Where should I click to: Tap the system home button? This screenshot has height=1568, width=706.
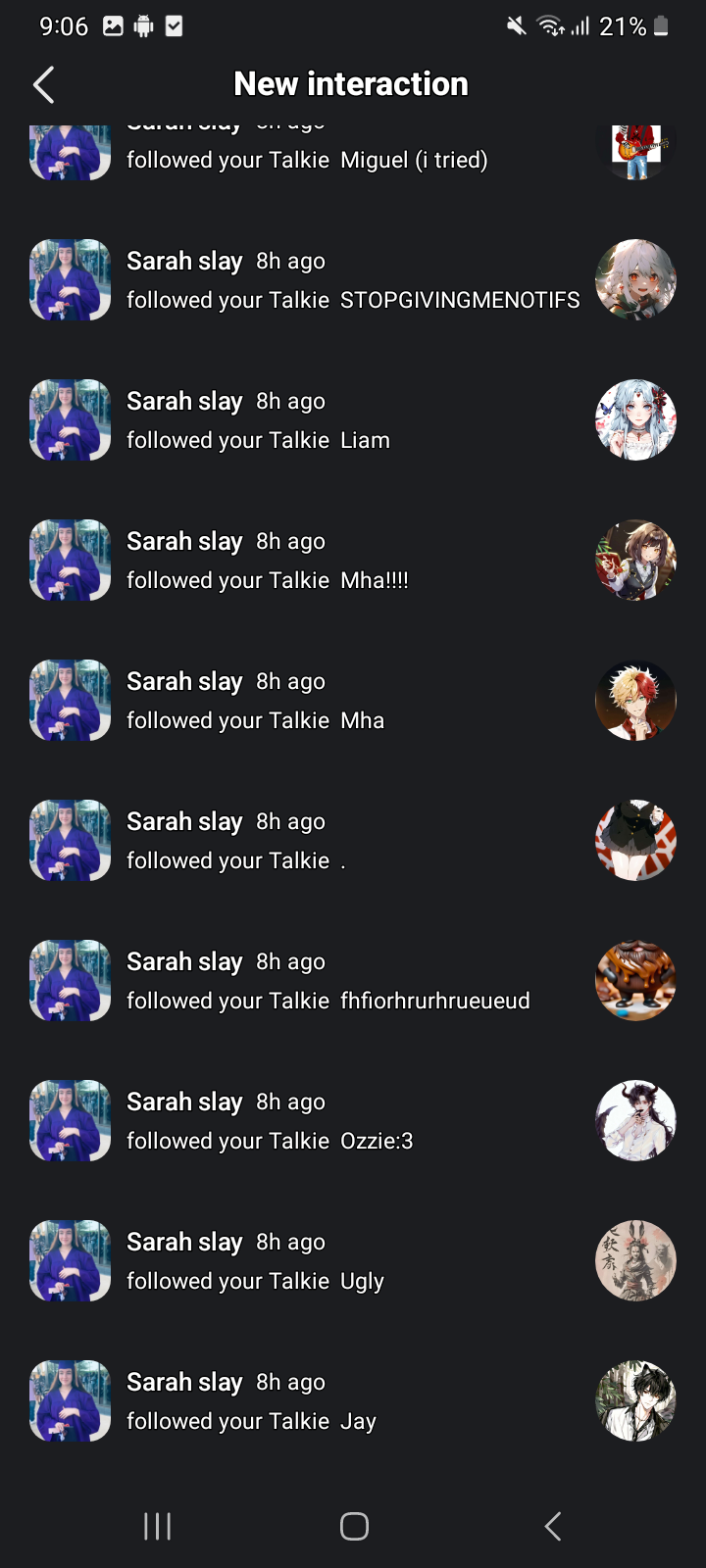tap(354, 1526)
